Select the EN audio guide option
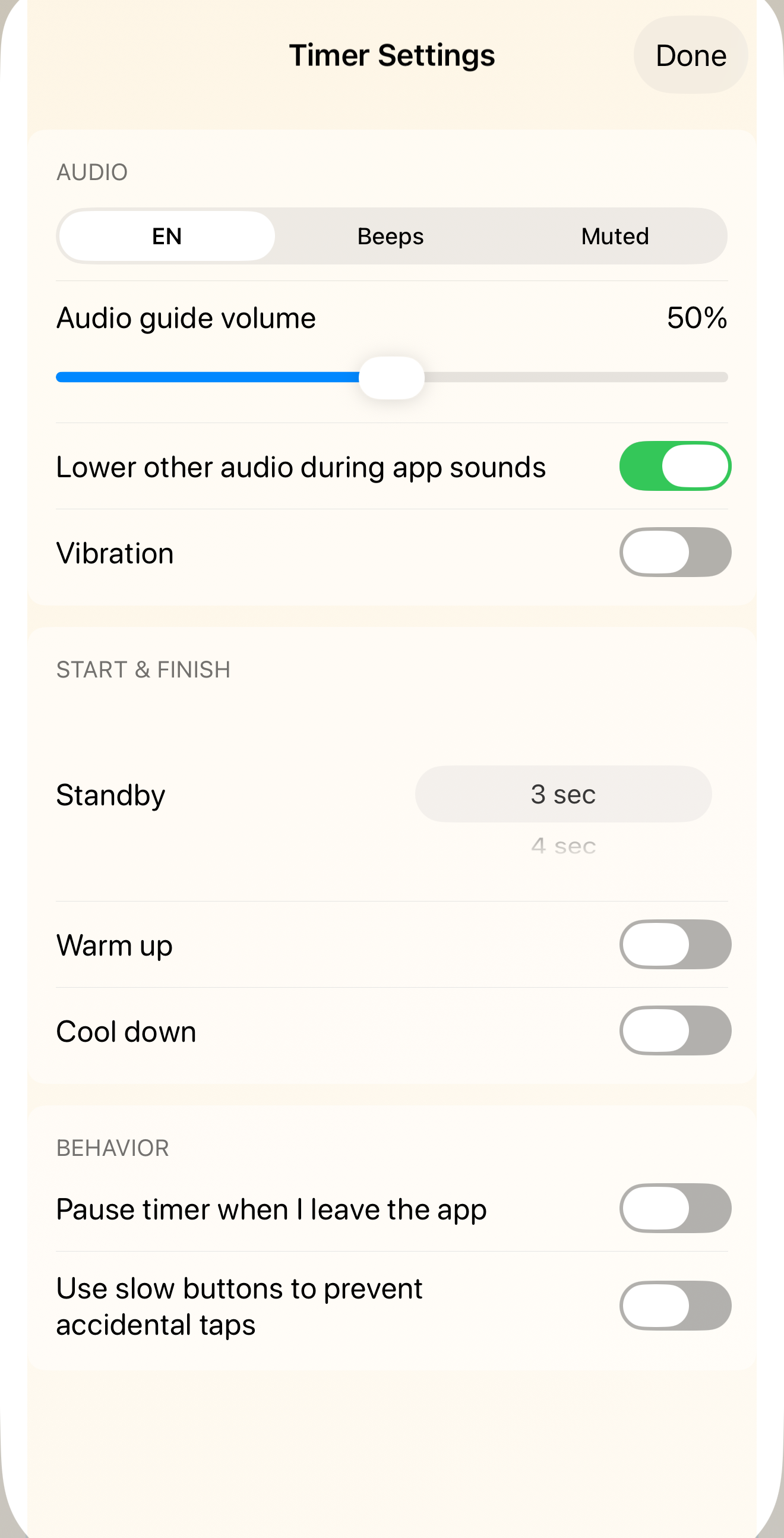Image resolution: width=784 pixels, height=1538 pixels. 165,236
